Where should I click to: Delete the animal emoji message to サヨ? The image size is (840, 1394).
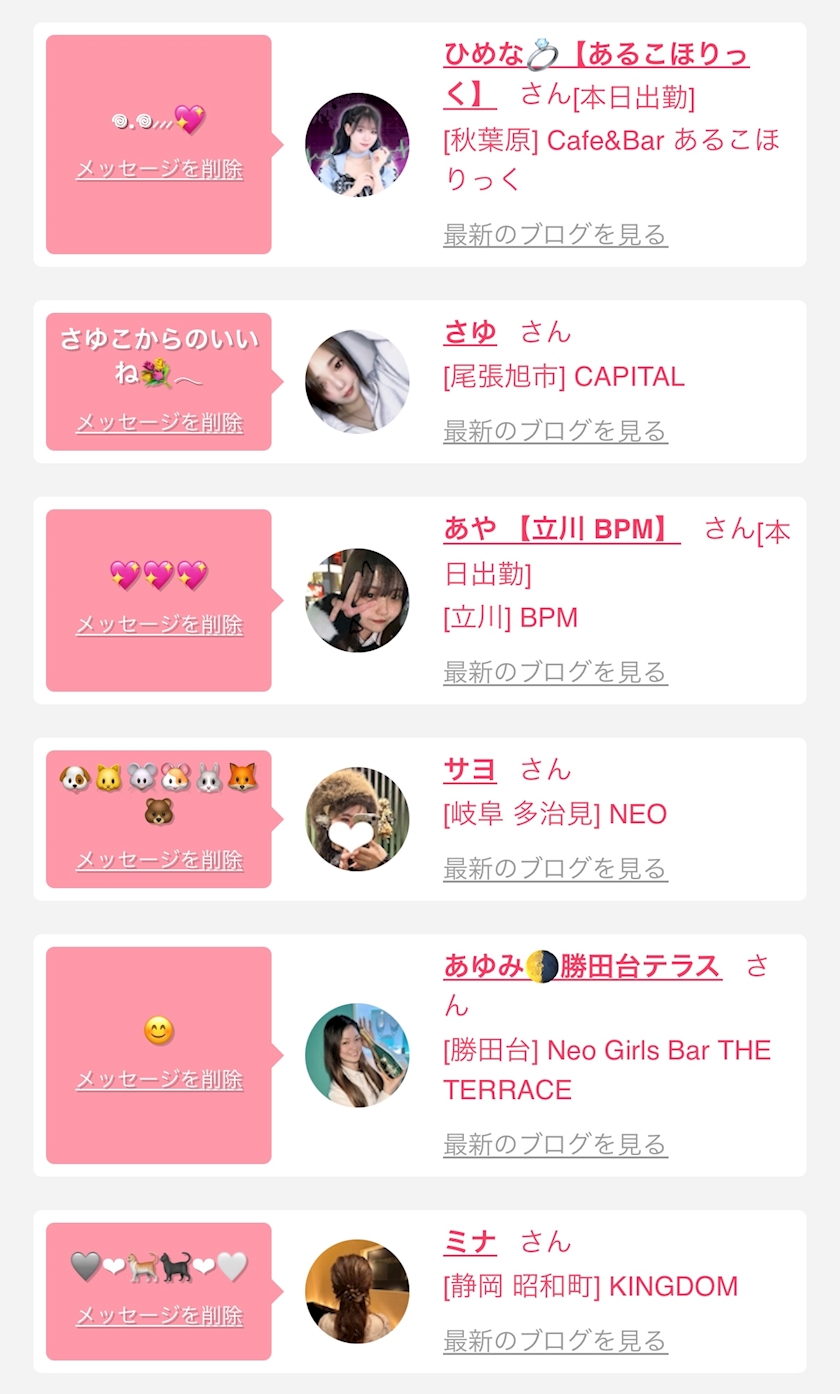[159, 860]
